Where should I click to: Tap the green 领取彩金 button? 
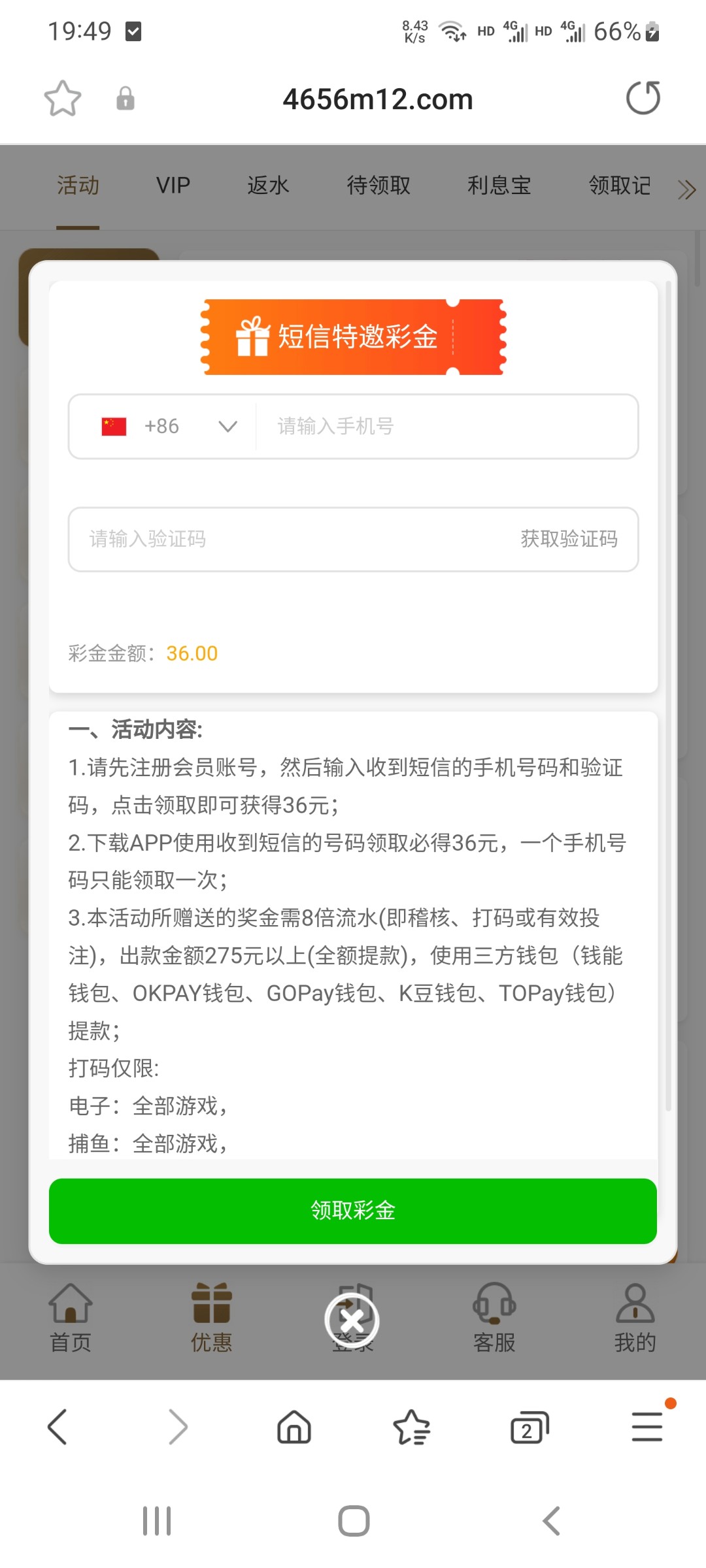353,1211
